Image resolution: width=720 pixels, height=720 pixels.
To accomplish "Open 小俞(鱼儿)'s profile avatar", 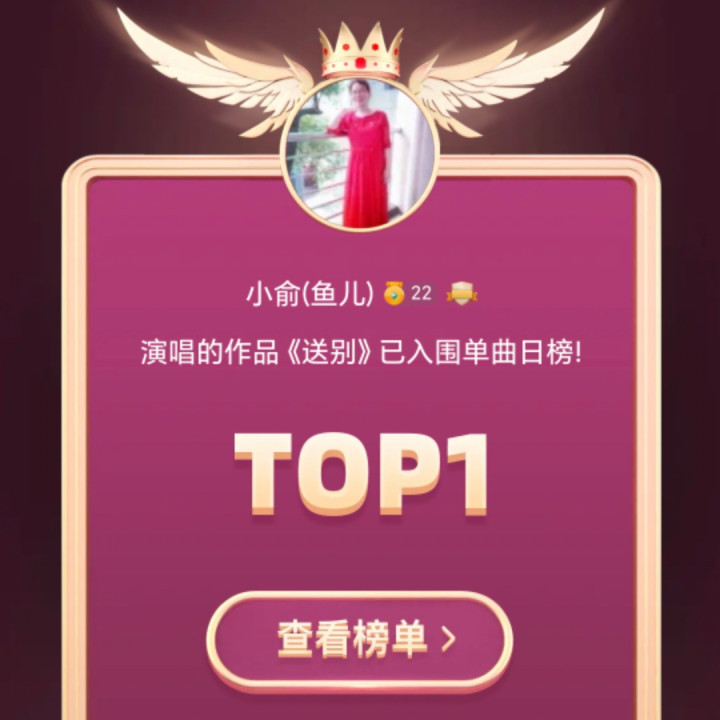I will [x=362, y=153].
